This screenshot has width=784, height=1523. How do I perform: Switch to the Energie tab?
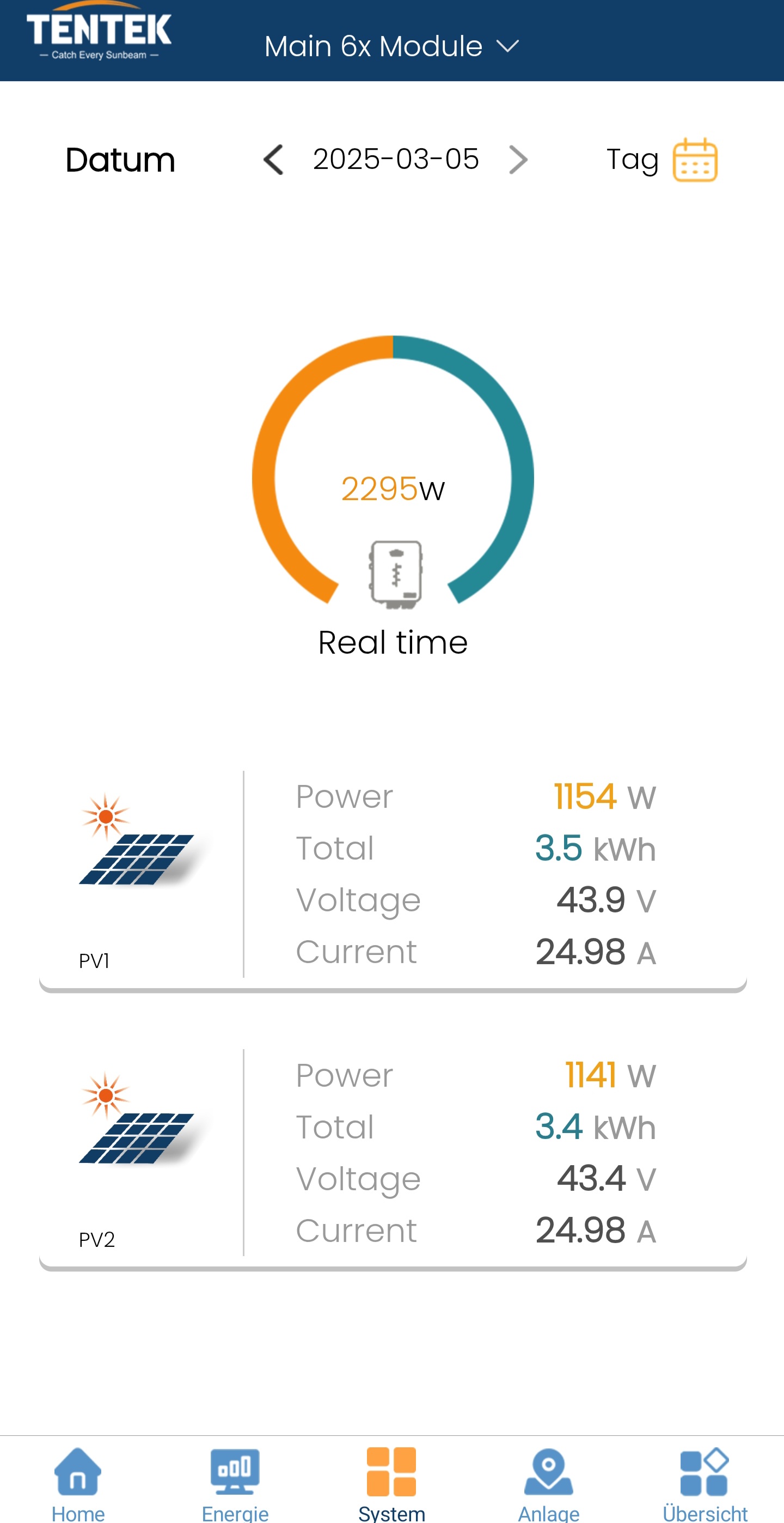pyautogui.click(x=235, y=1483)
